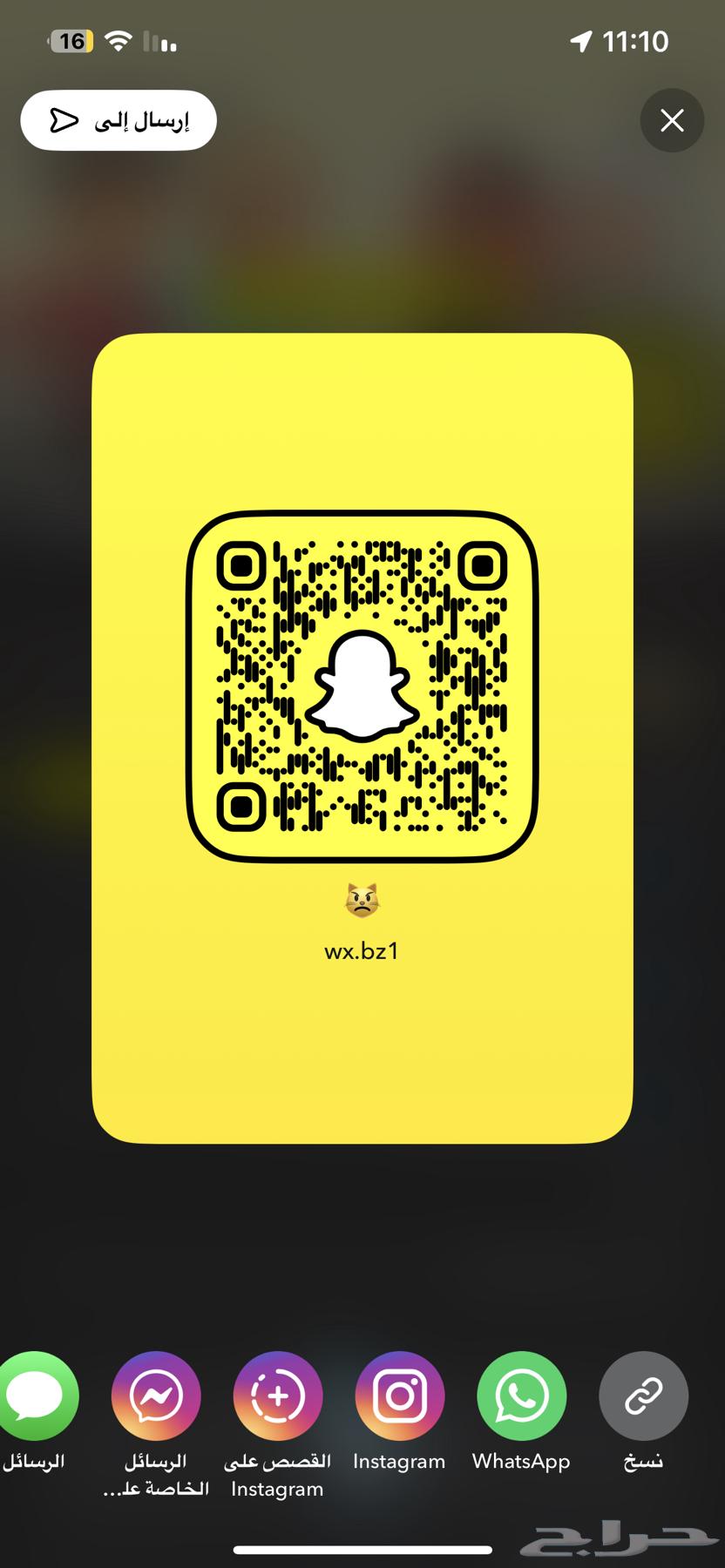Tap the Wi-Fi indicator in status bar

(x=118, y=38)
